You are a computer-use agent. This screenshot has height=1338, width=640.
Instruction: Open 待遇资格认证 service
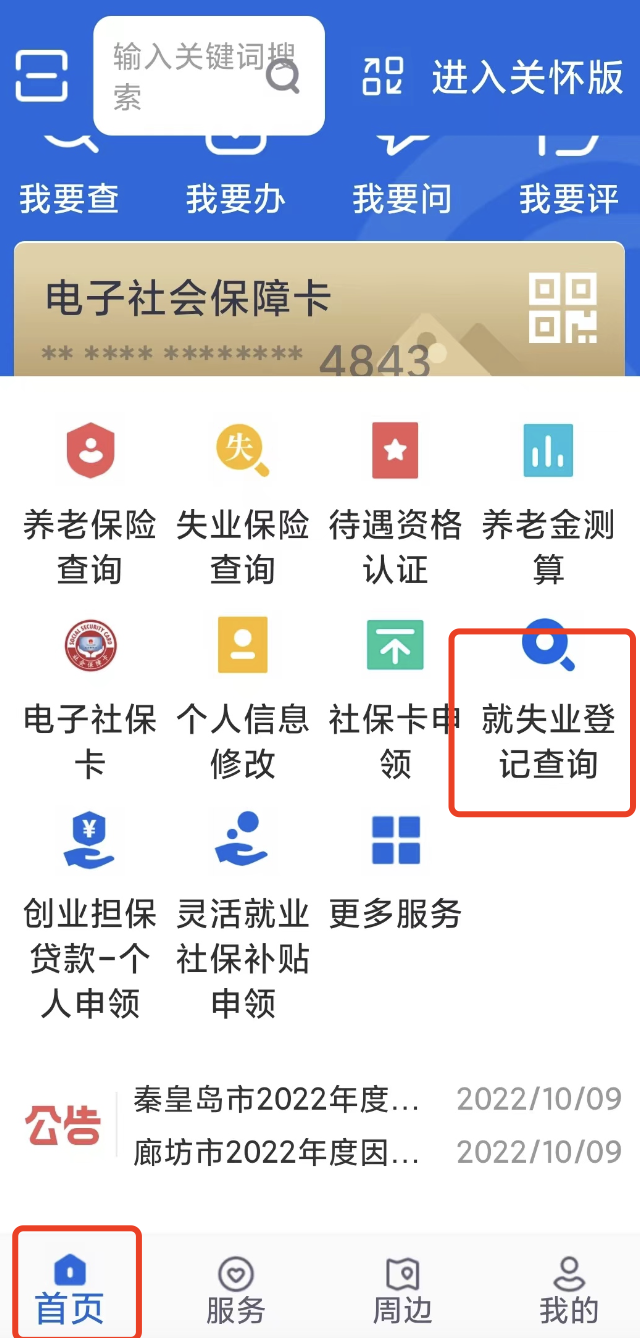[x=395, y=502]
